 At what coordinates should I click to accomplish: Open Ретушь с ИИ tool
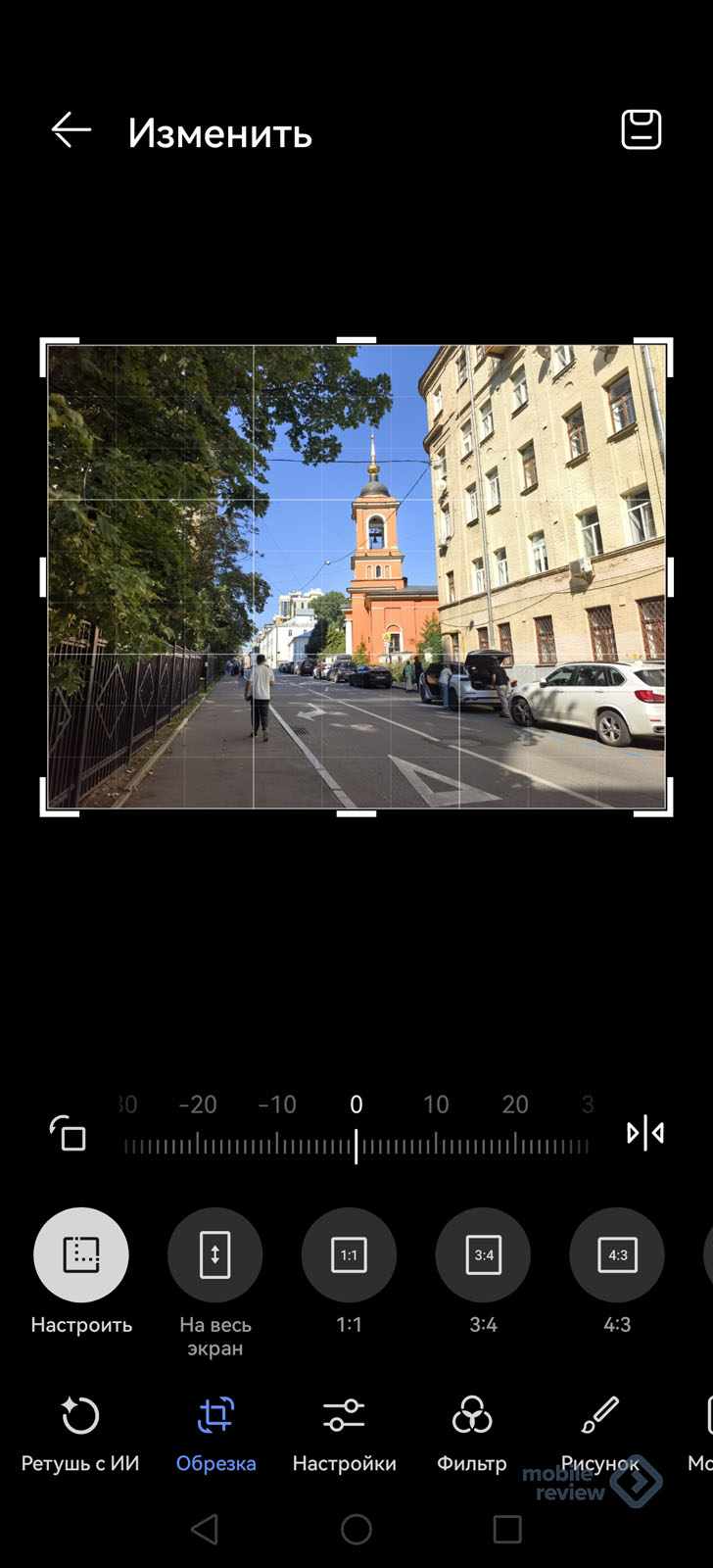click(80, 1435)
